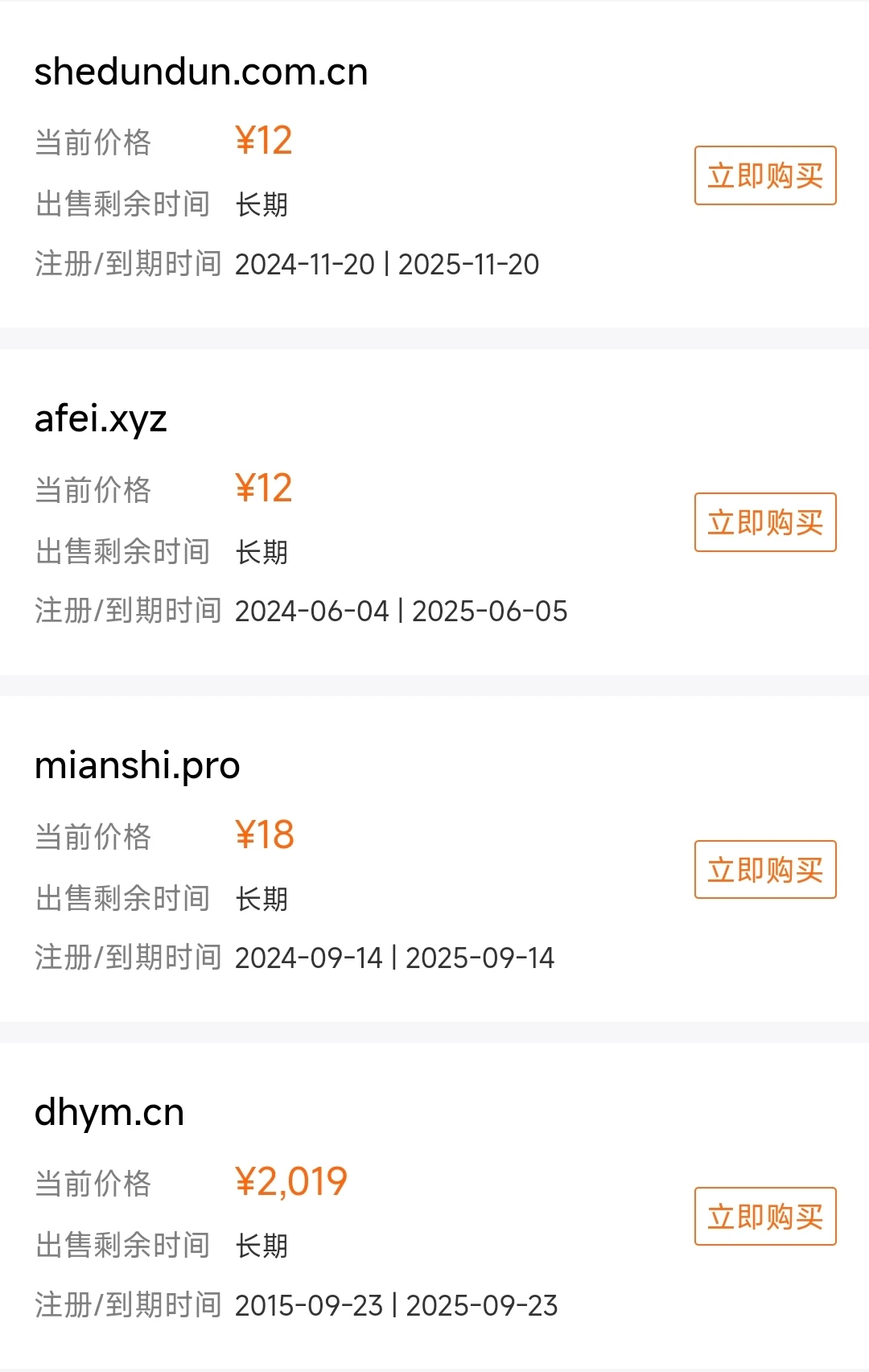Buy the afei.xyz domain now
The width and height of the screenshot is (869, 1372).
pos(765,522)
